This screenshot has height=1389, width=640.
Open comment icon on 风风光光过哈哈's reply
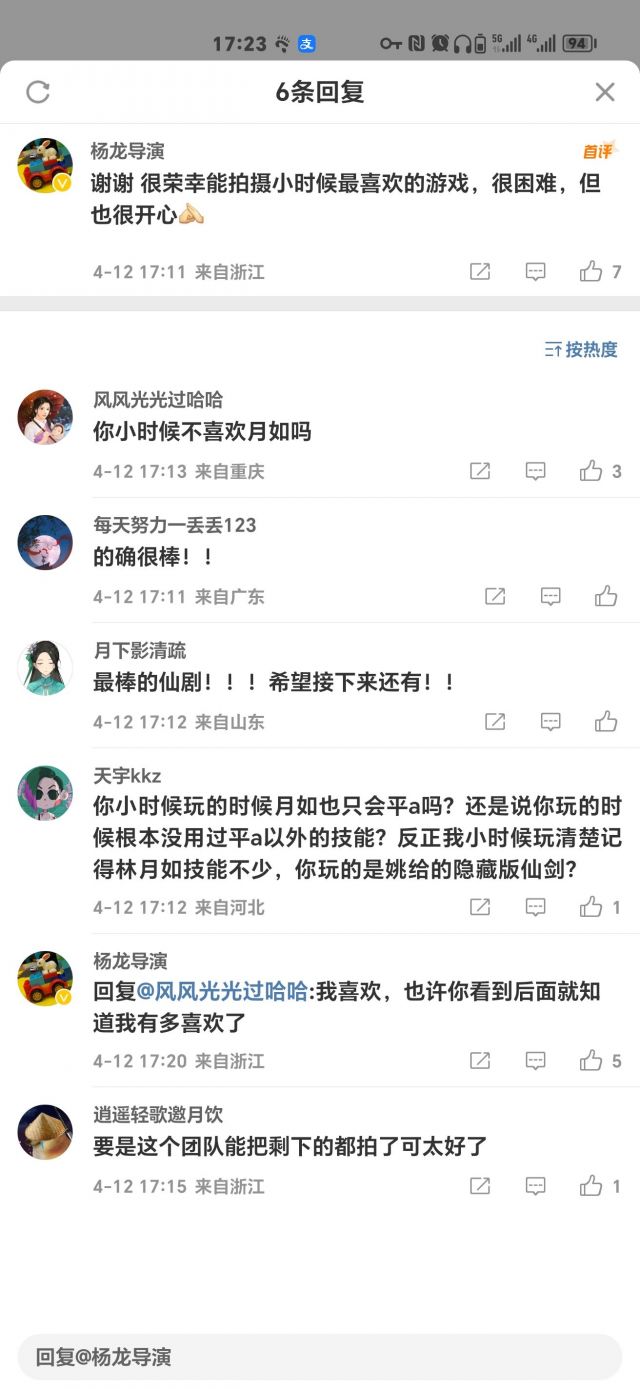536,471
